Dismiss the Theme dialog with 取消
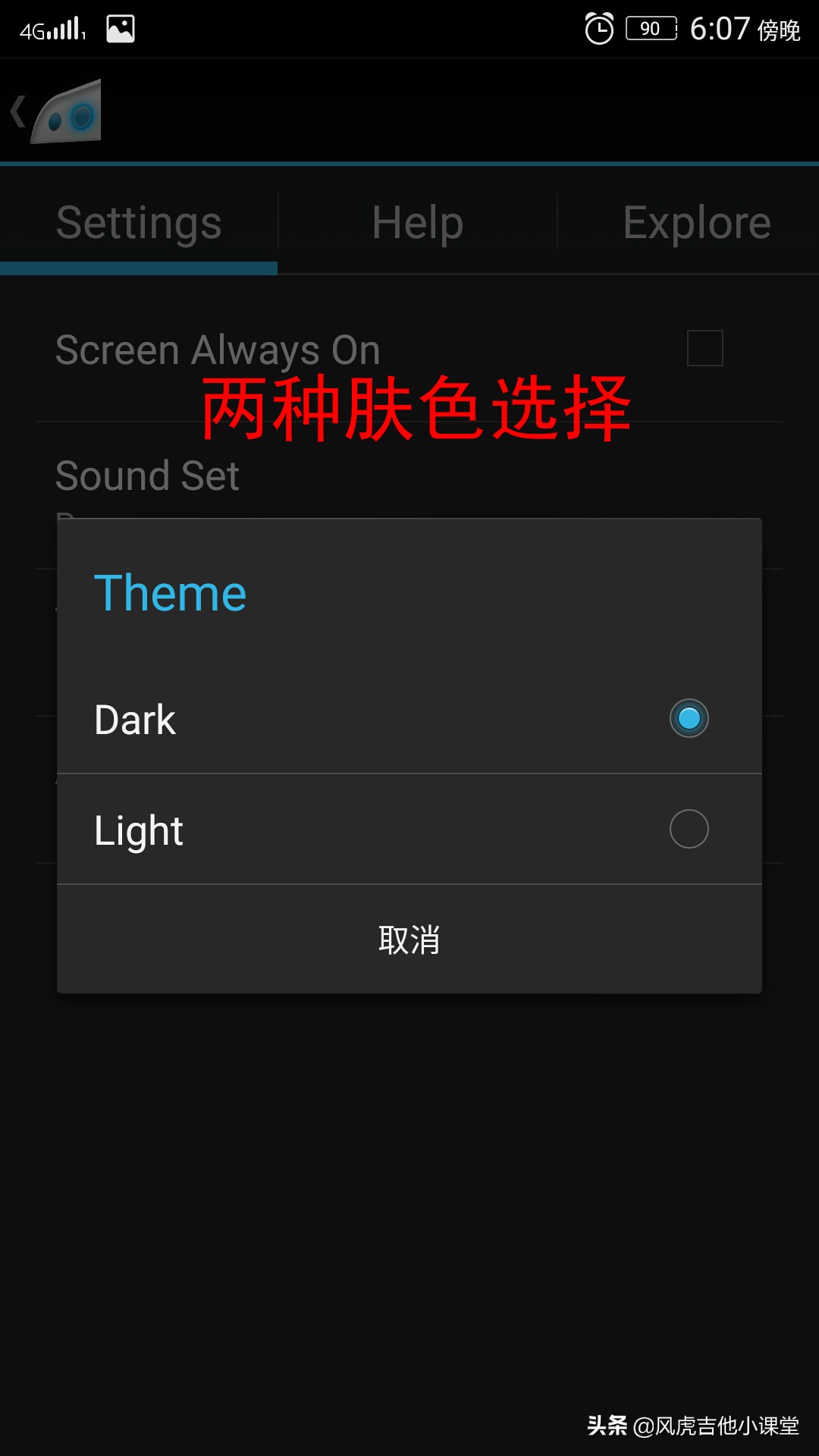The image size is (819, 1456). pyautogui.click(x=409, y=940)
